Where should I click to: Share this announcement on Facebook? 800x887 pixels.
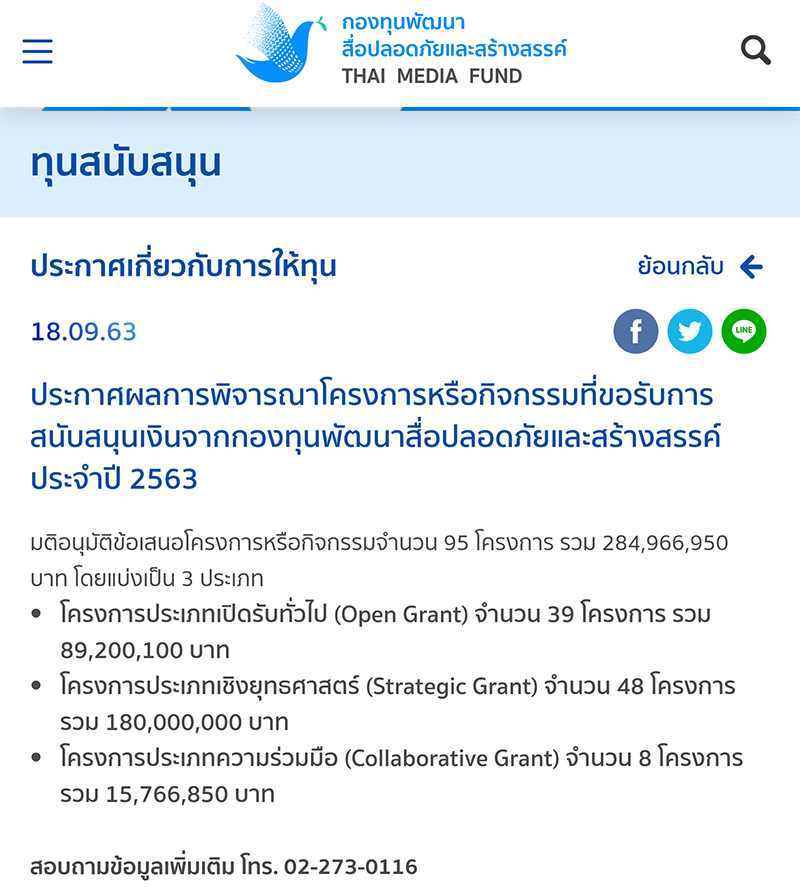636,331
